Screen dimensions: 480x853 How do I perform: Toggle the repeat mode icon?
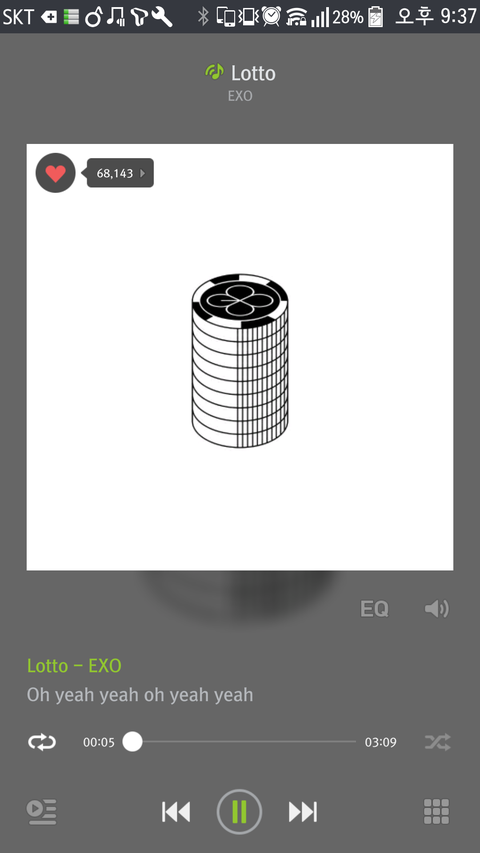coord(42,742)
